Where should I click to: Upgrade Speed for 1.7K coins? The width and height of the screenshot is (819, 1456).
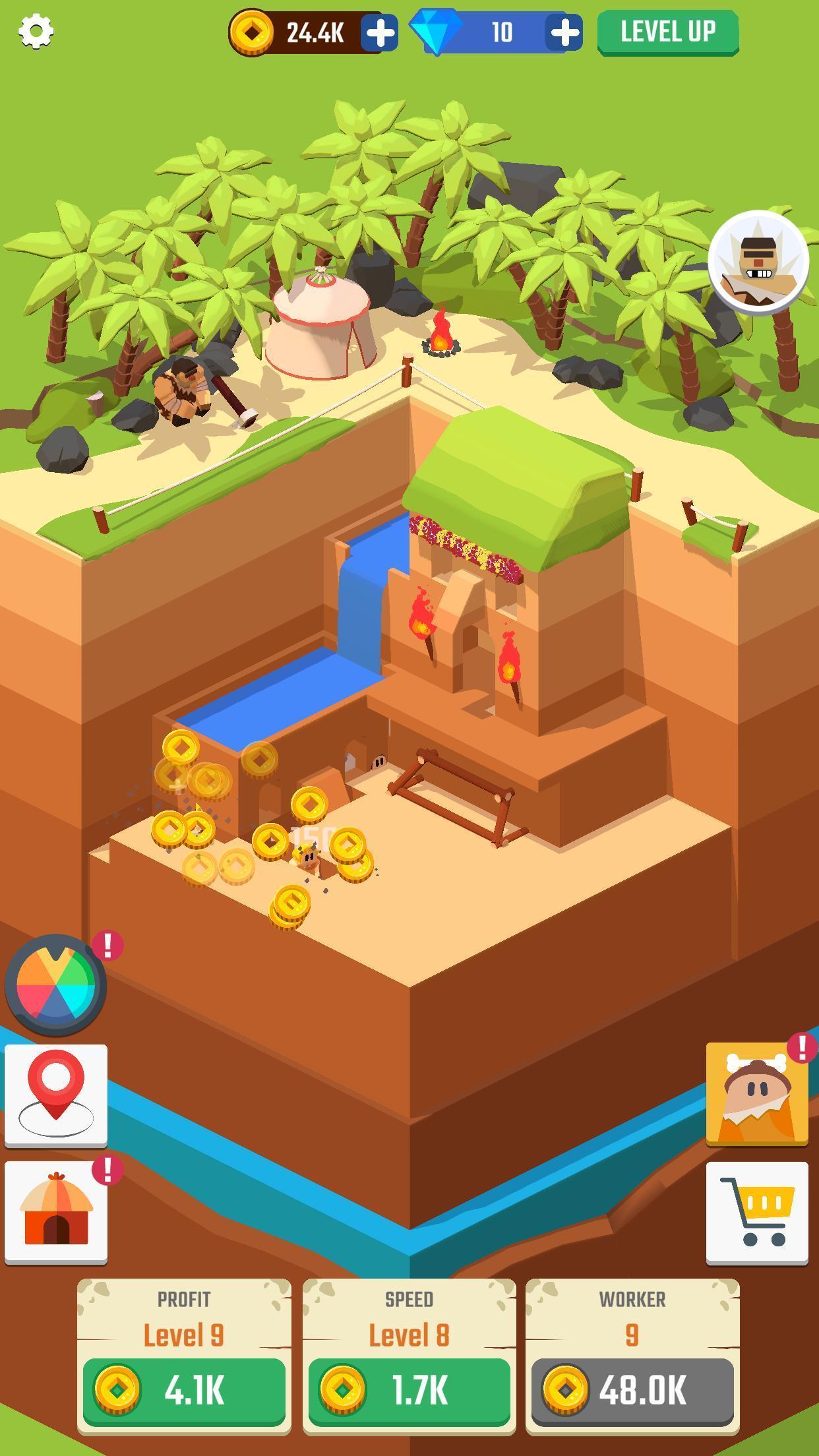[x=409, y=1390]
